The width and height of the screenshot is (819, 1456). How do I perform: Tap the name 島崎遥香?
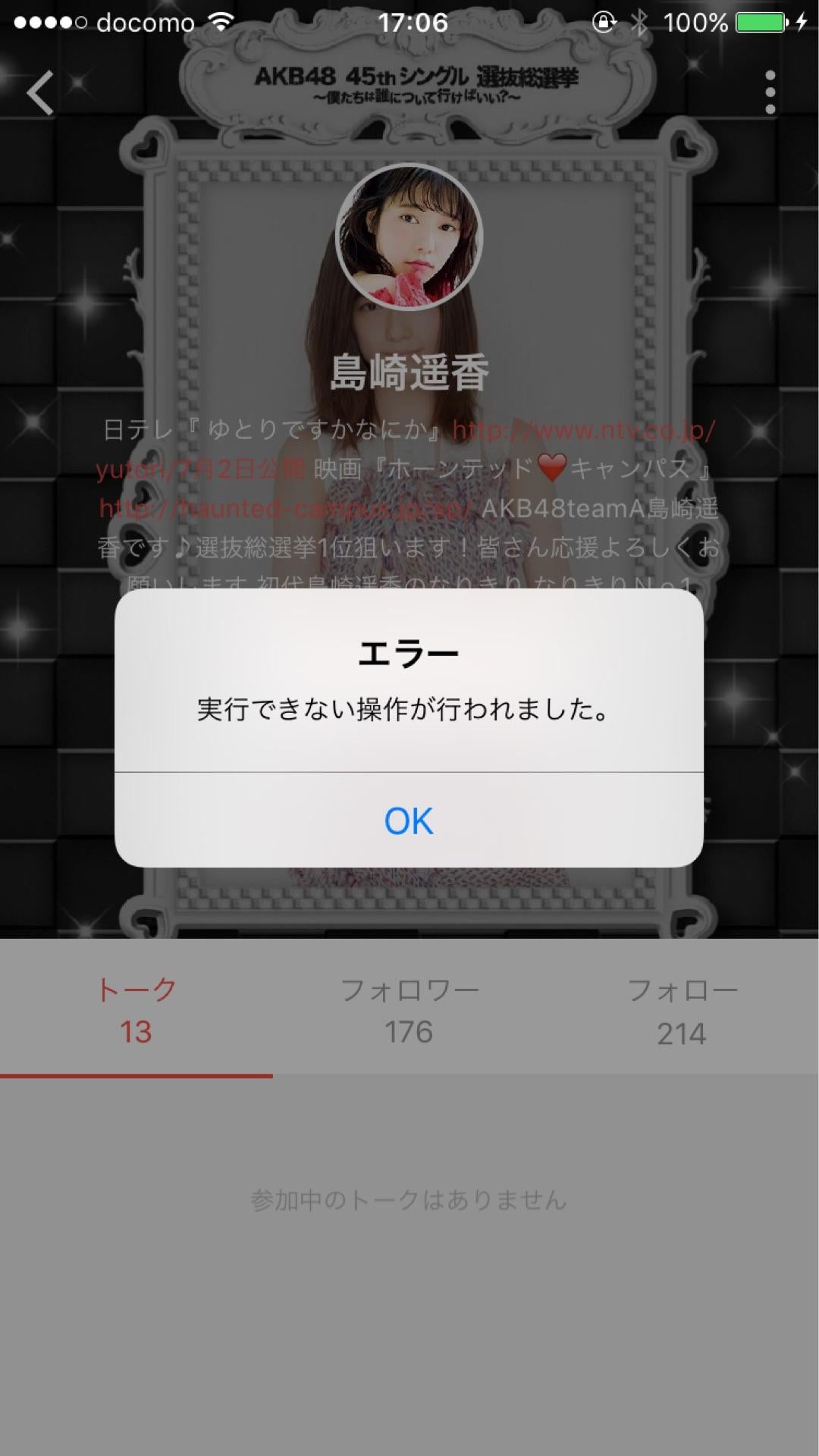click(409, 369)
